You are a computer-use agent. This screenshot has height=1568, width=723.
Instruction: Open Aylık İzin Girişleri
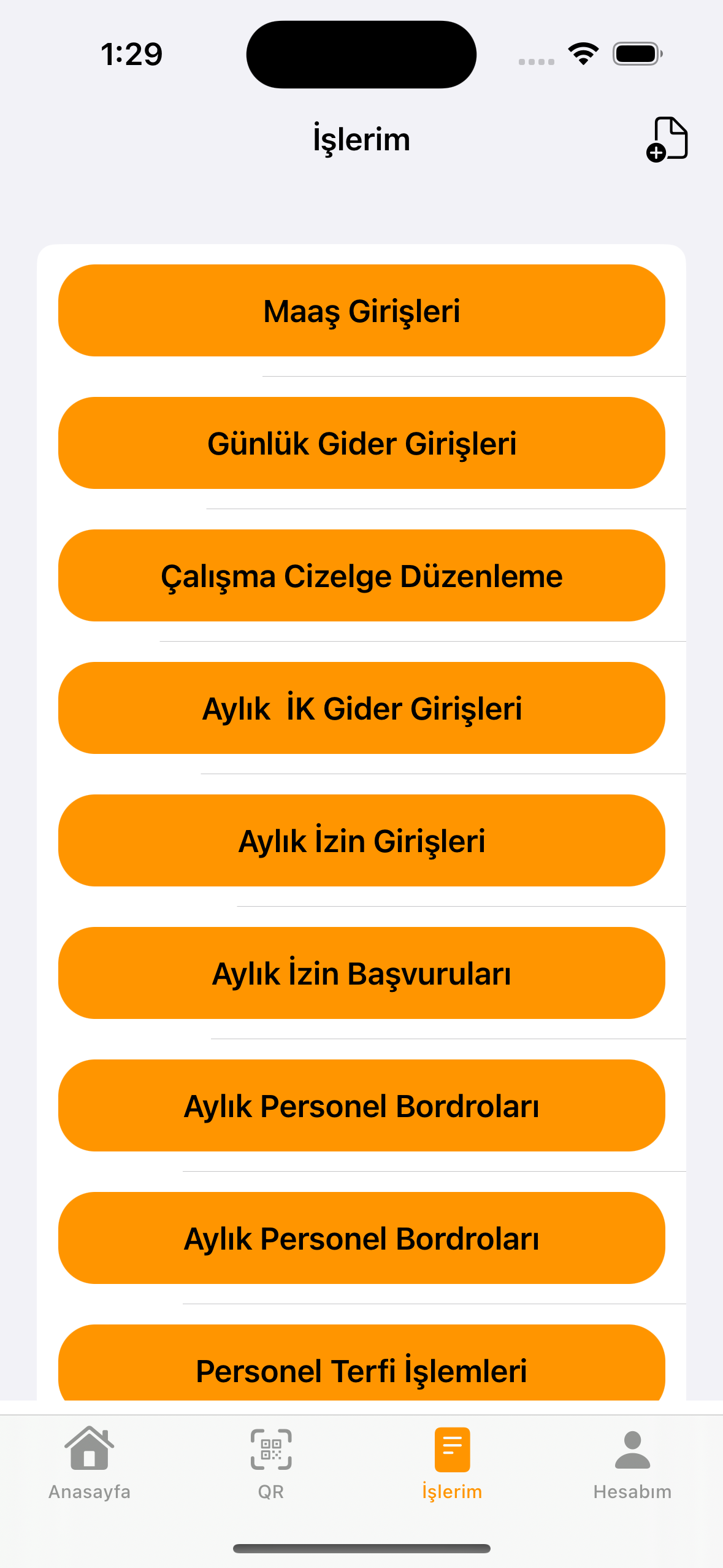(x=361, y=841)
